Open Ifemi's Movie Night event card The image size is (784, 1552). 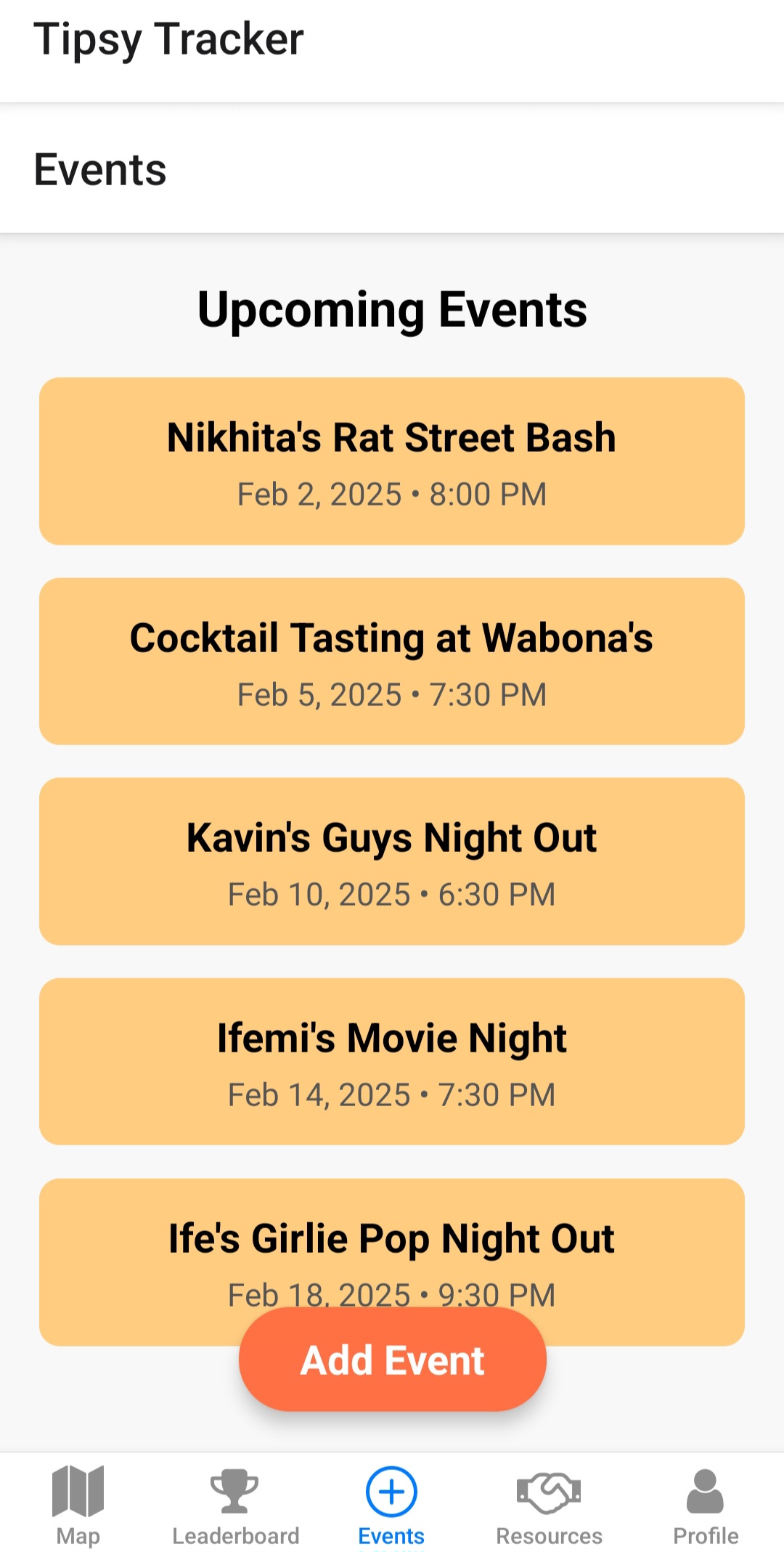(x=392, y=1062)
